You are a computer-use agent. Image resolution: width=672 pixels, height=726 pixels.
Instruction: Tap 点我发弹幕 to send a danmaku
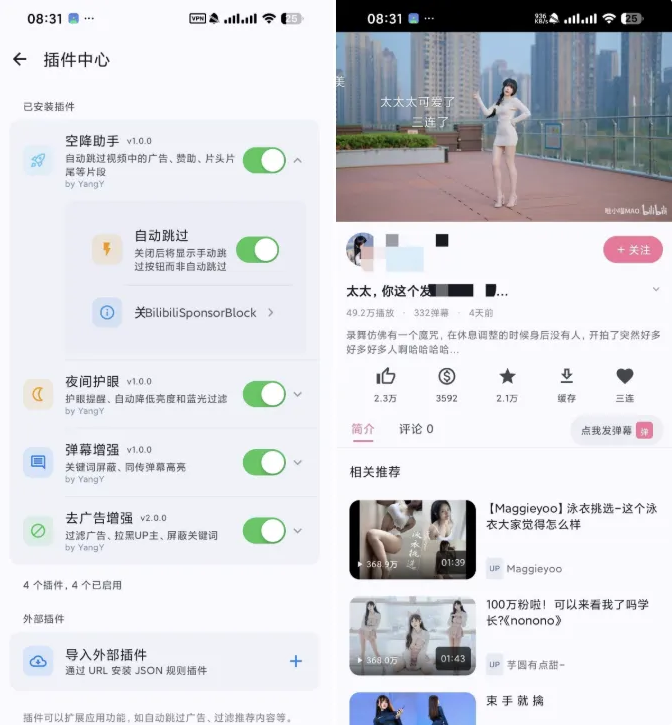(x=616, y=431)
